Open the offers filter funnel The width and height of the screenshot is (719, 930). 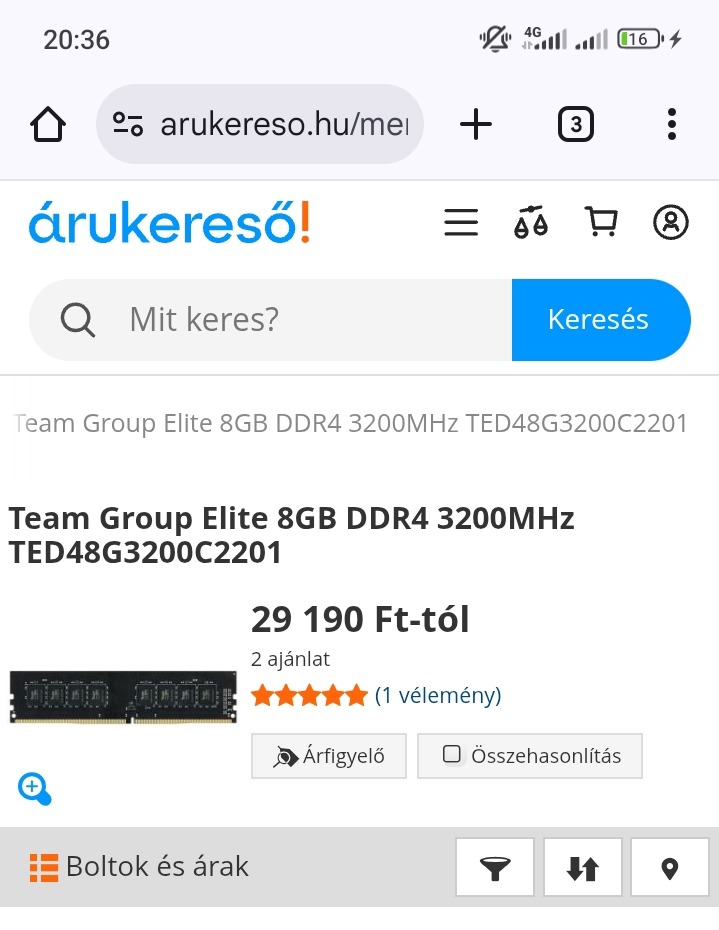495,868
